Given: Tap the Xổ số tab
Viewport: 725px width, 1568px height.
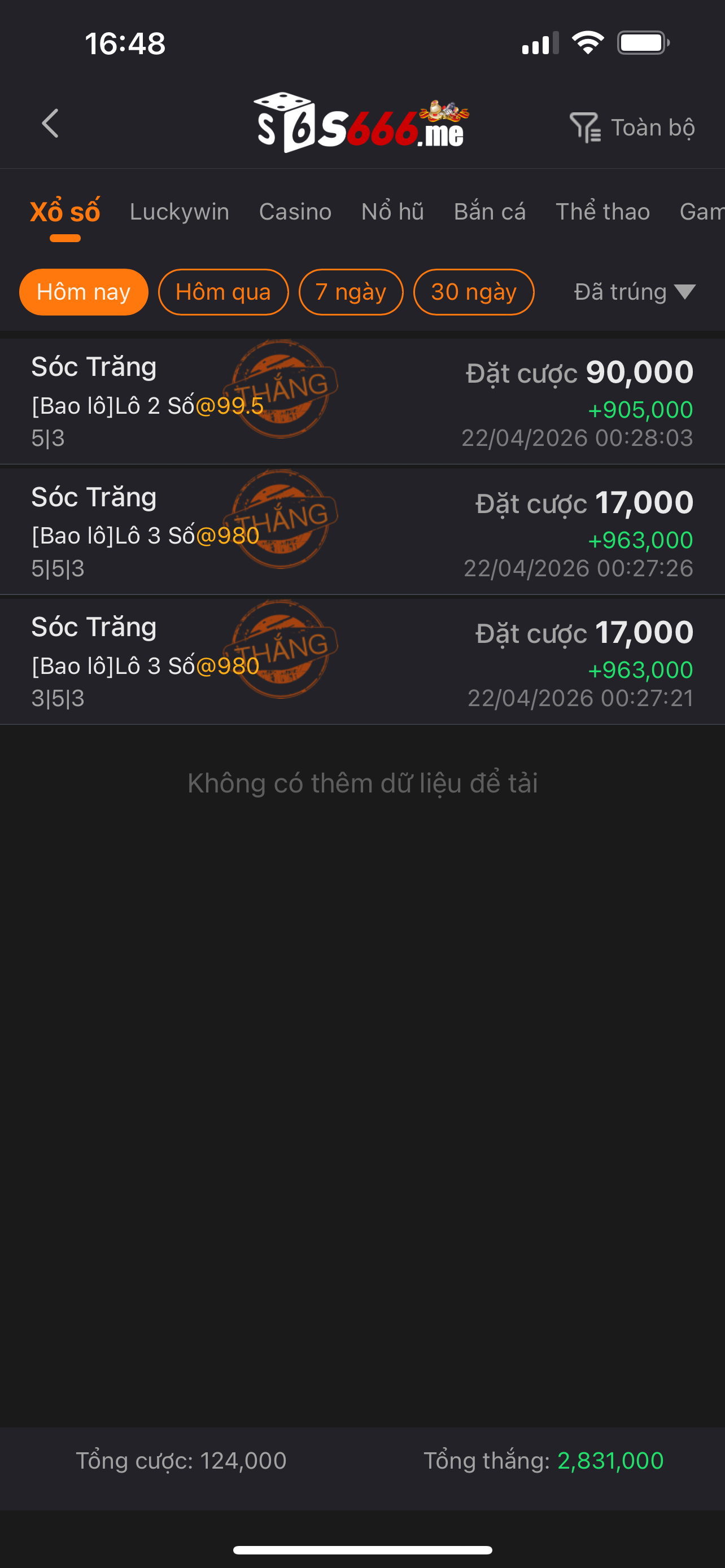Looking at the screenshot, I should (65, 212).
